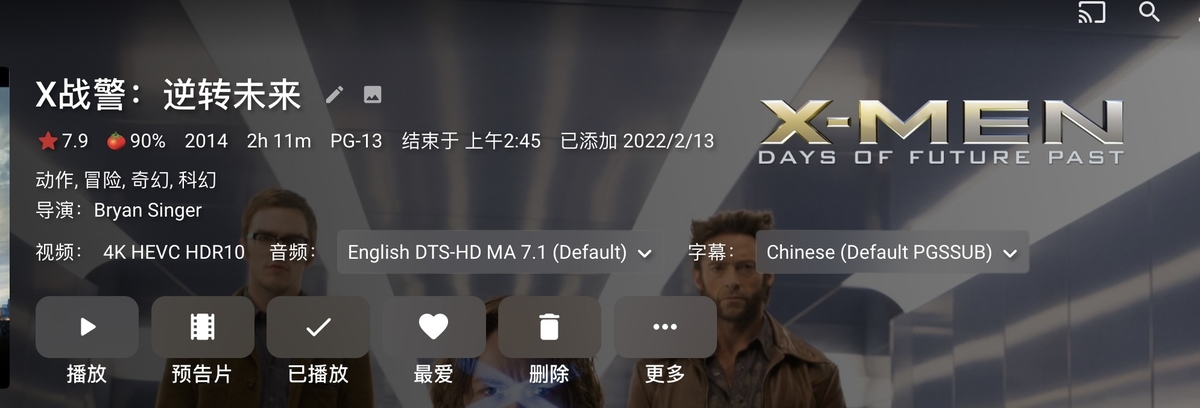Toggle the 已播放 played checkmark
Screen dimensions: 1200x408
(x=318, y=327)
